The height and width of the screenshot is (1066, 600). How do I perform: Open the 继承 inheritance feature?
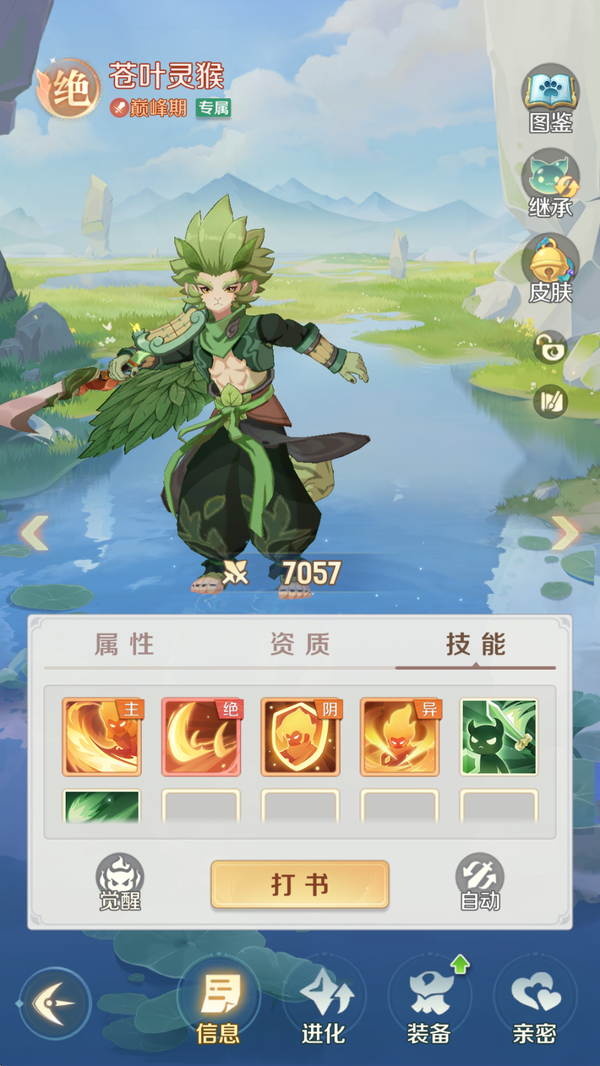[550, 185]
